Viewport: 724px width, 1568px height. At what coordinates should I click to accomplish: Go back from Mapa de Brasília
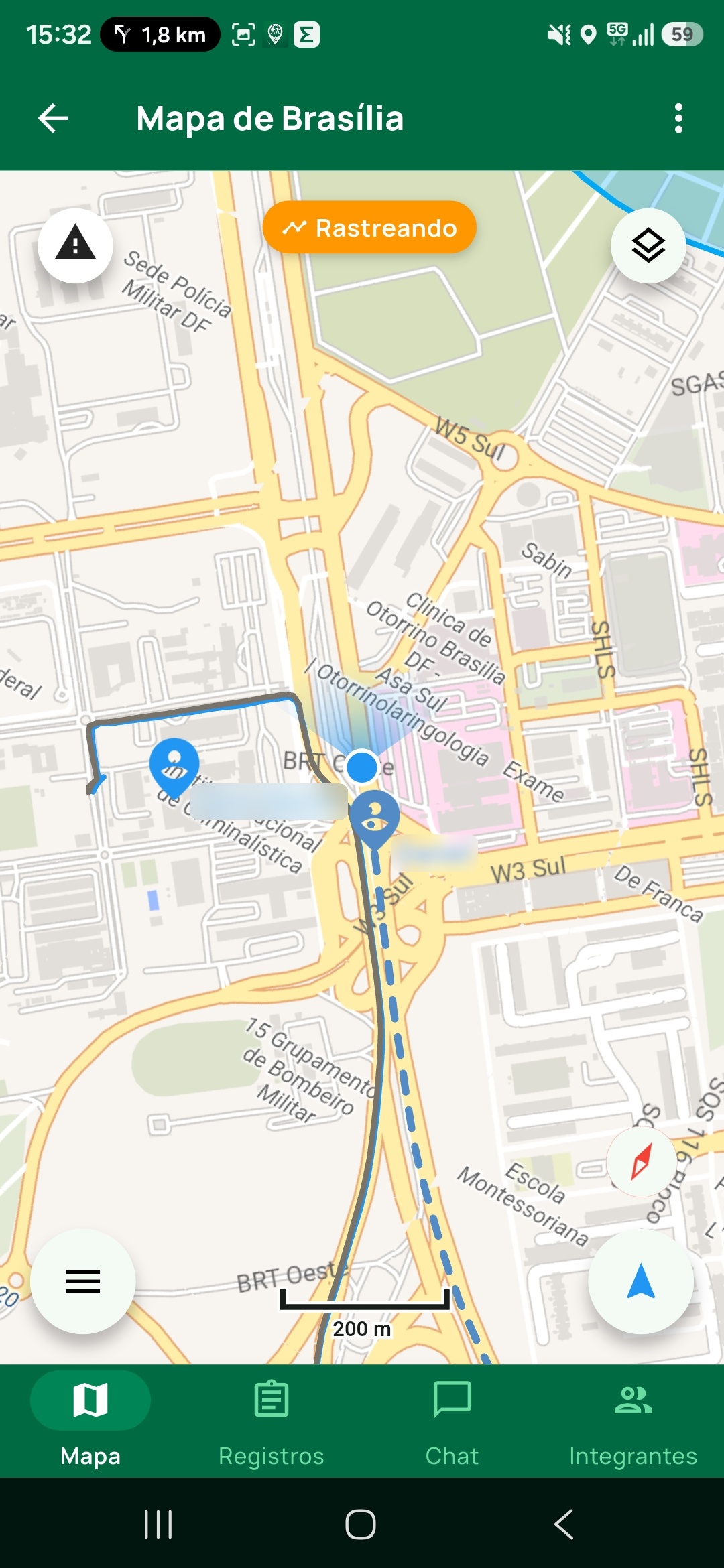click(53, 119)
